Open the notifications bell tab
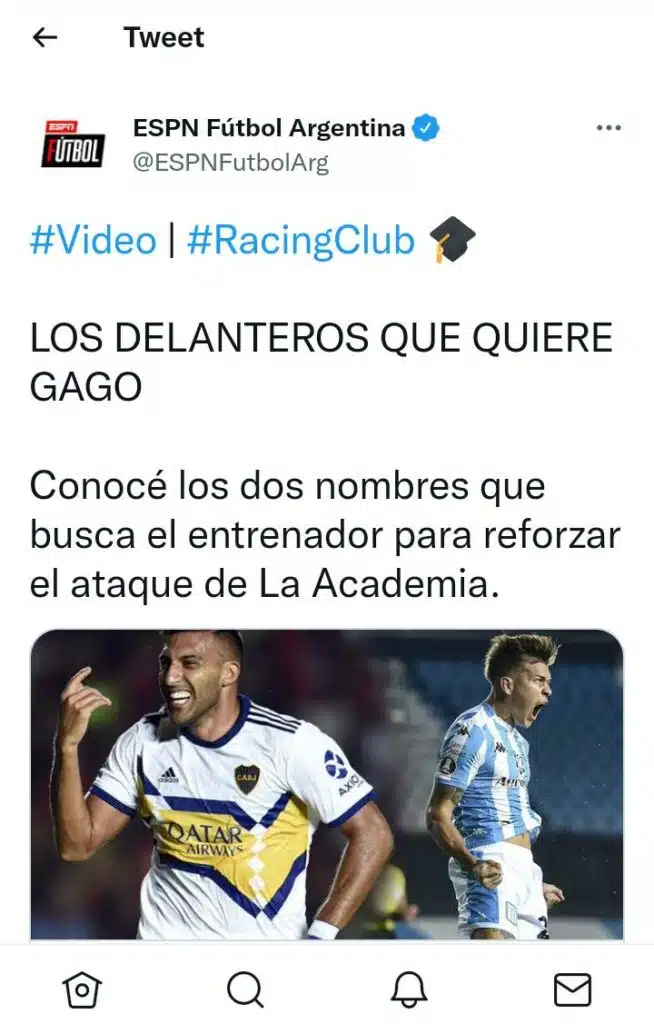 409,989
